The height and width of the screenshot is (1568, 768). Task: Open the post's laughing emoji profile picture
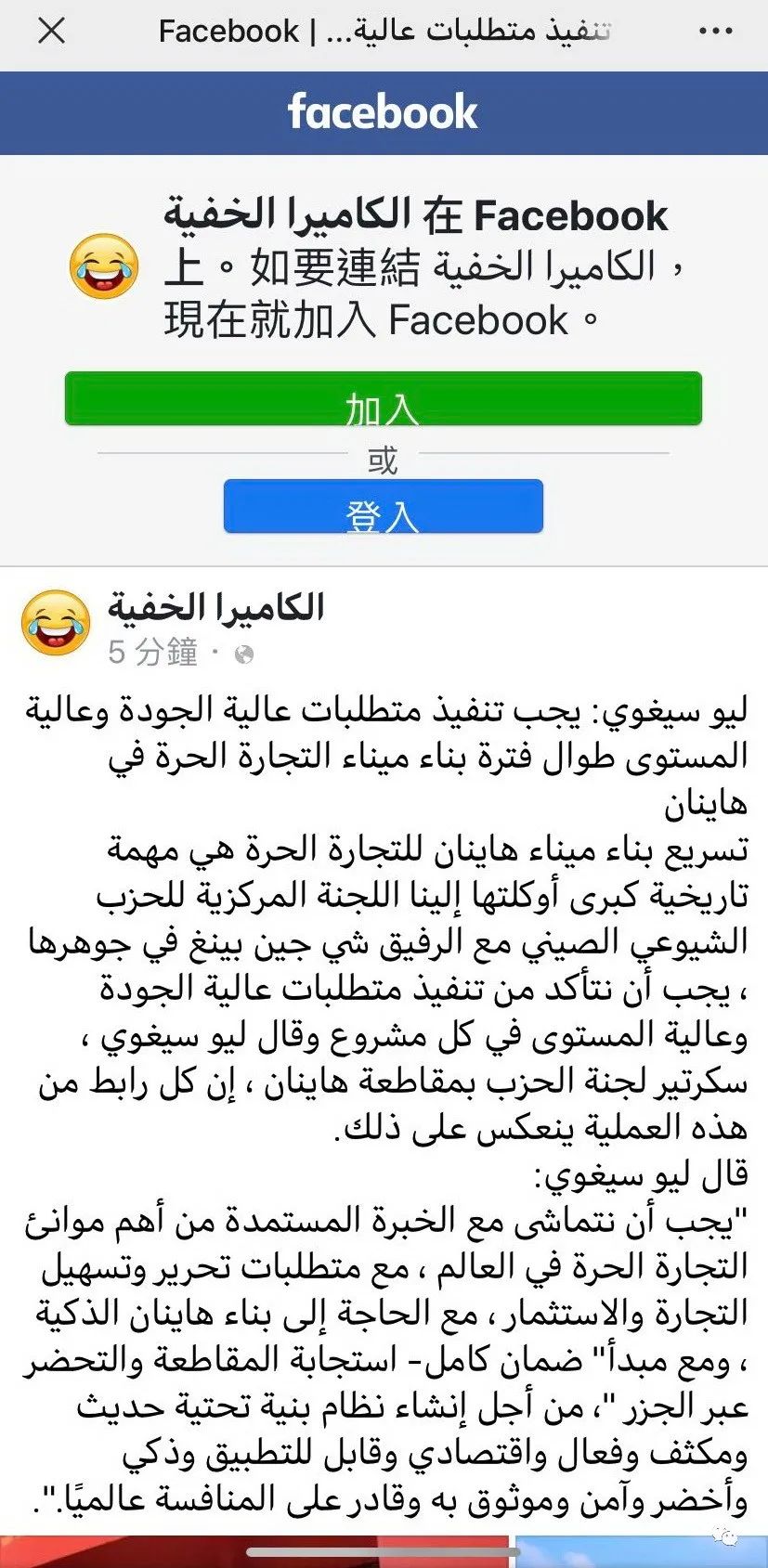pyautogui.click(x=56, y=624)
